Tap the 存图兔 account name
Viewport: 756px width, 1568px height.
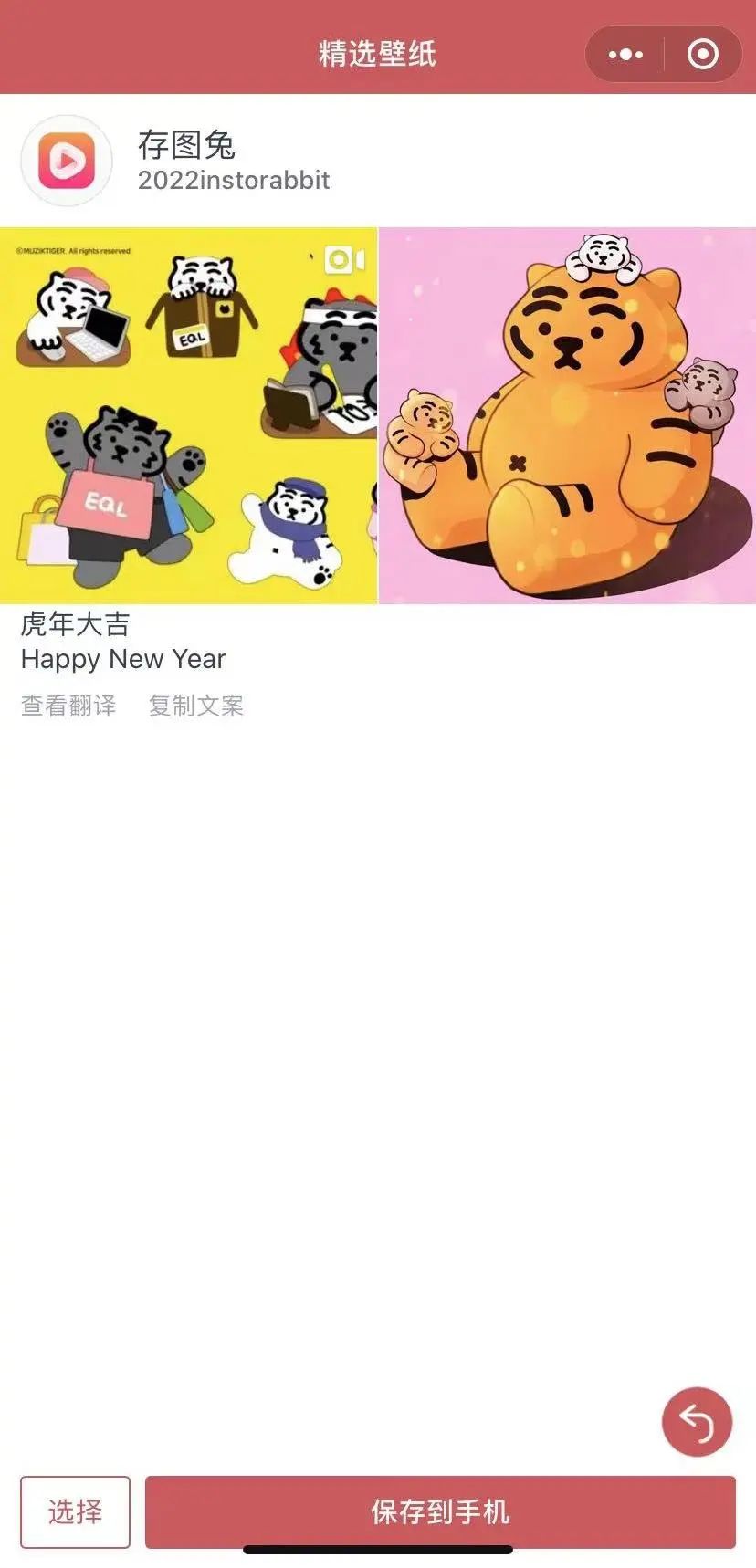point(182,142)
